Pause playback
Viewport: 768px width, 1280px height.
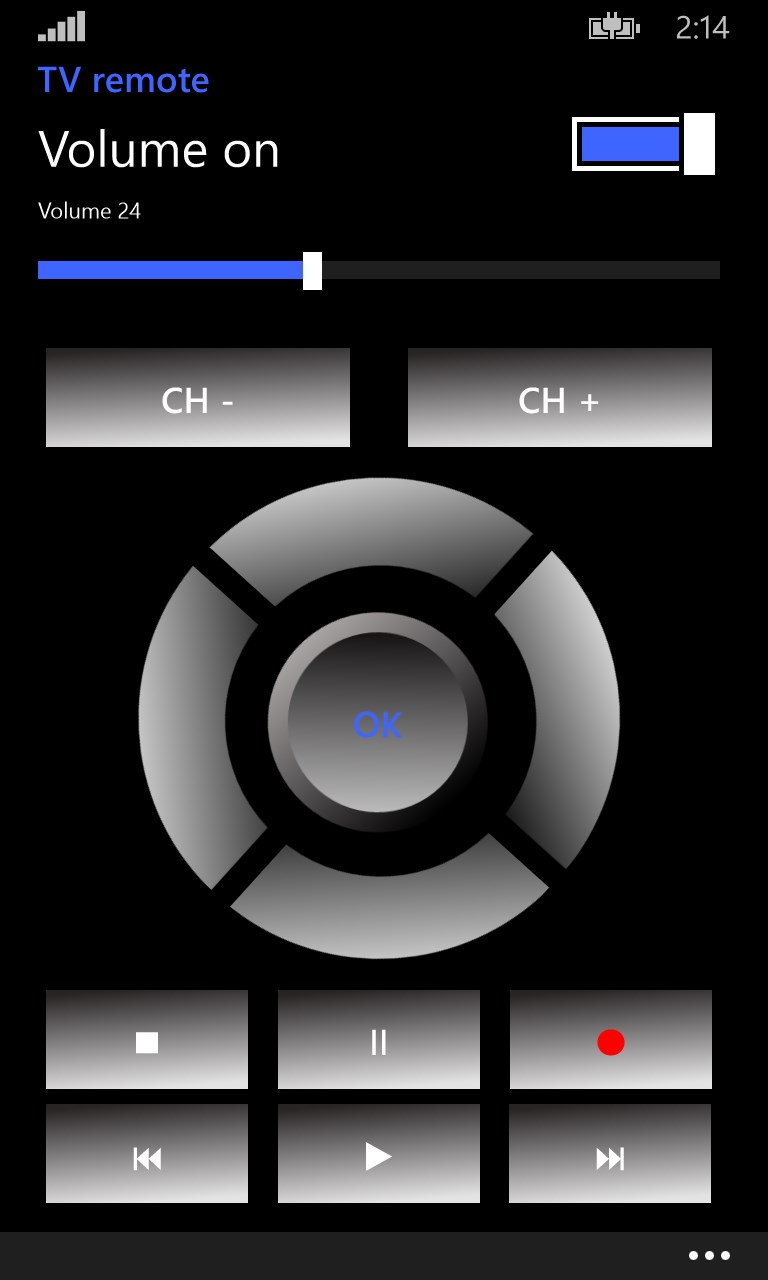tap(379, 1040)
